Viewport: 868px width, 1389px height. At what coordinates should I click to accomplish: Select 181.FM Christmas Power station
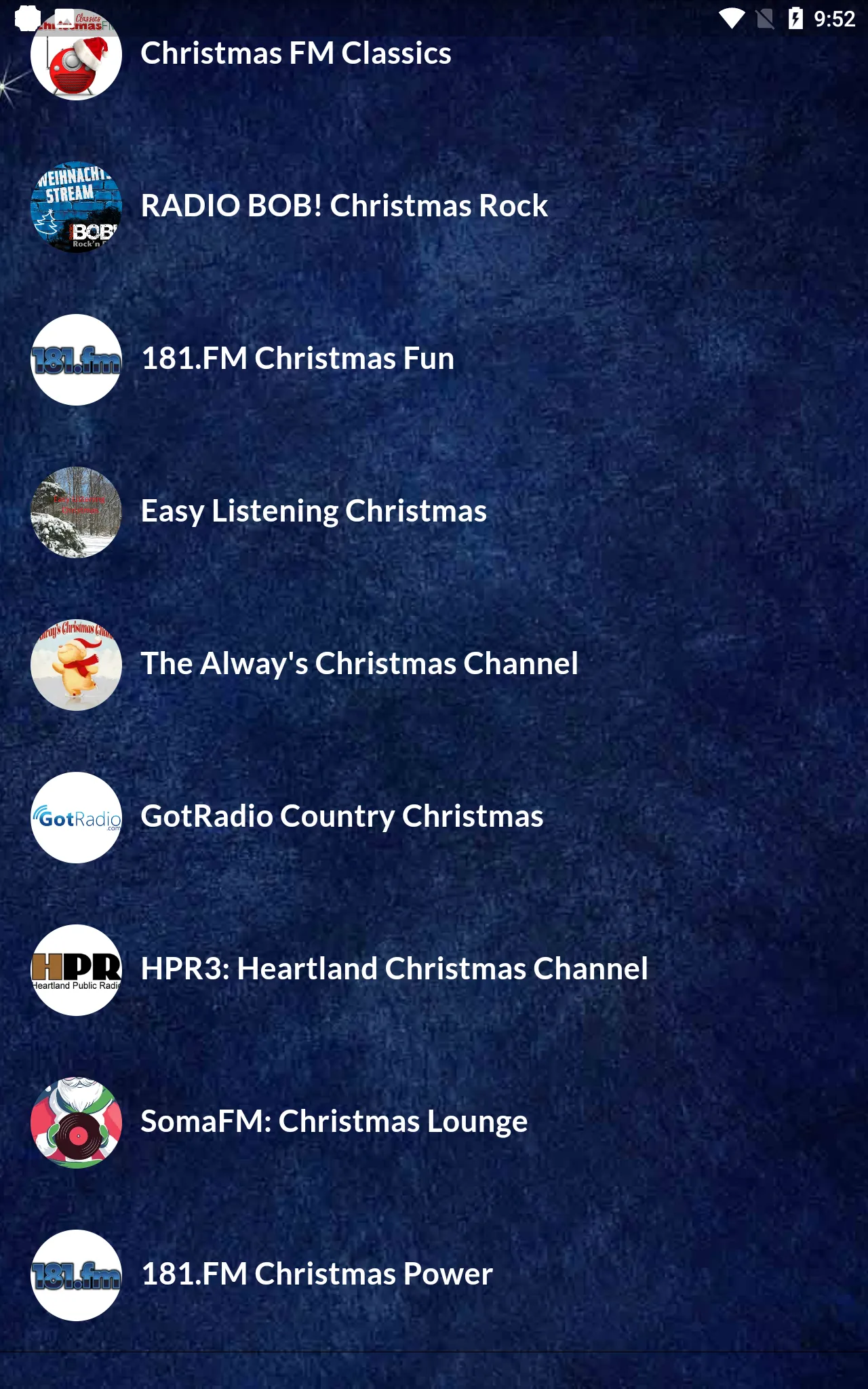pos(434,1275)
